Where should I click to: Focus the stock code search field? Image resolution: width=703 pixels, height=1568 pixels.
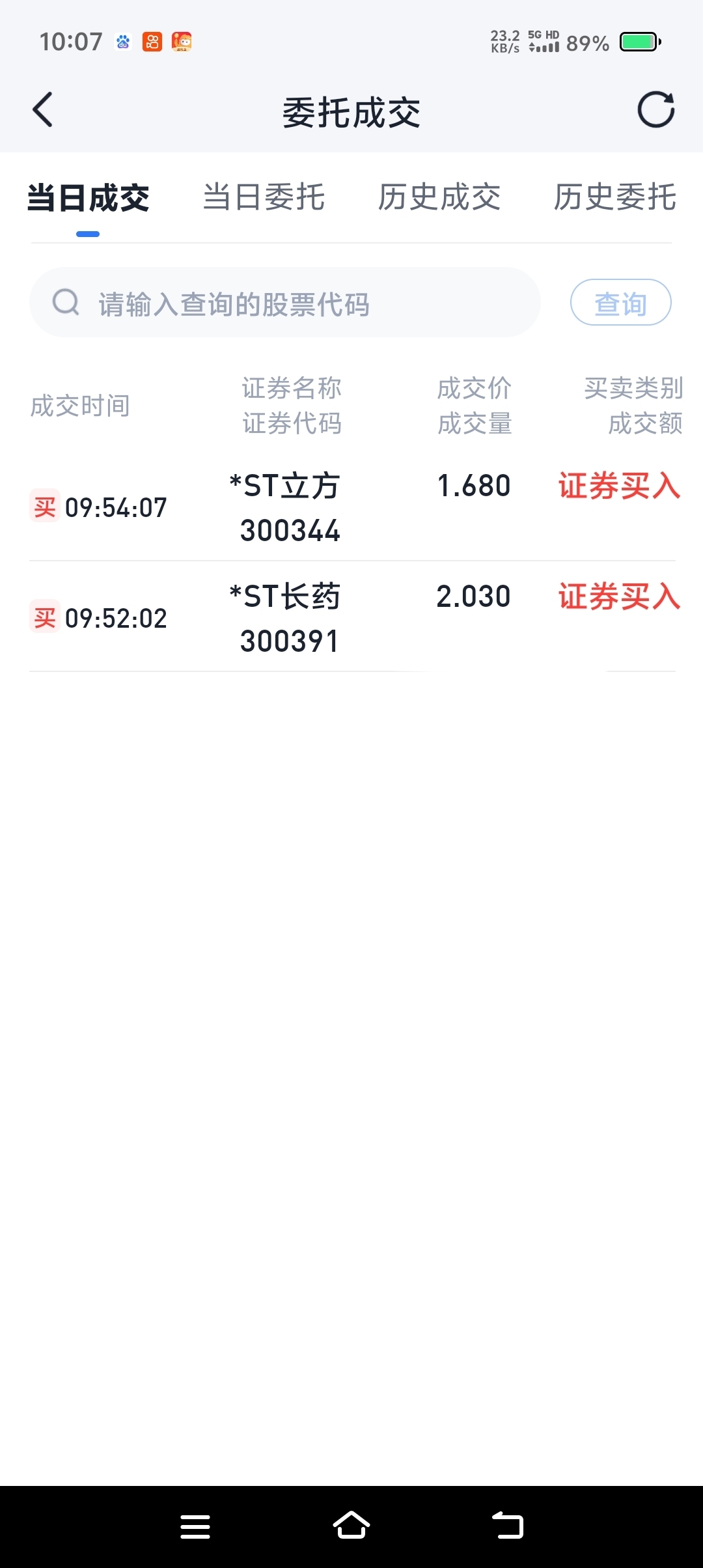286,303
